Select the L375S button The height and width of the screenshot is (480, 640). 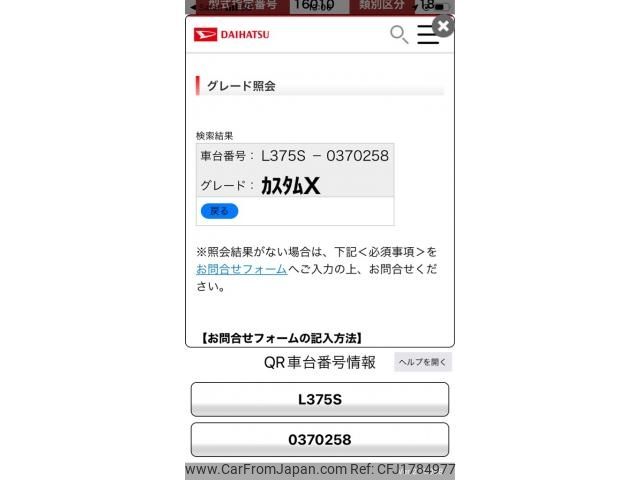pyautogui.click(x=319, y=399)
